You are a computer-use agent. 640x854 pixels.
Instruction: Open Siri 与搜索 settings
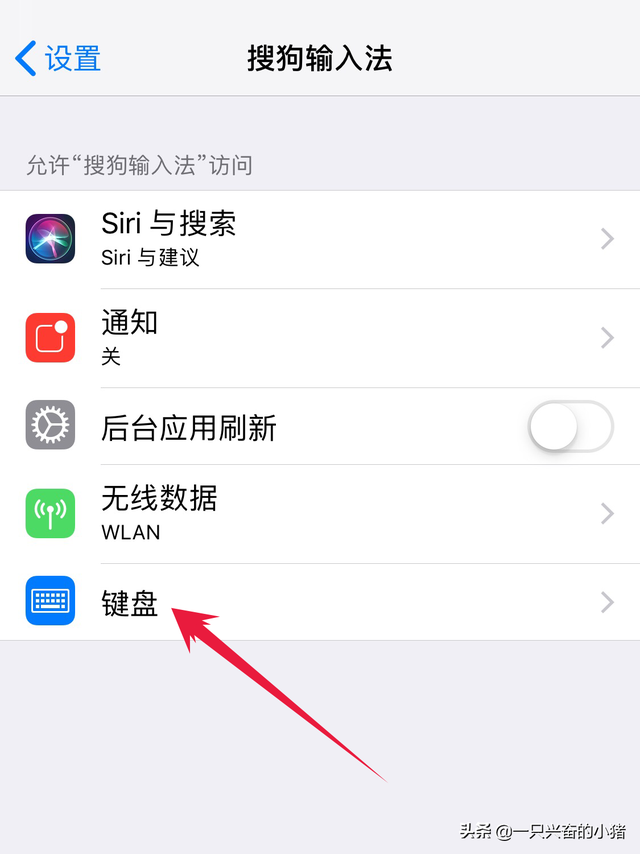320,239
